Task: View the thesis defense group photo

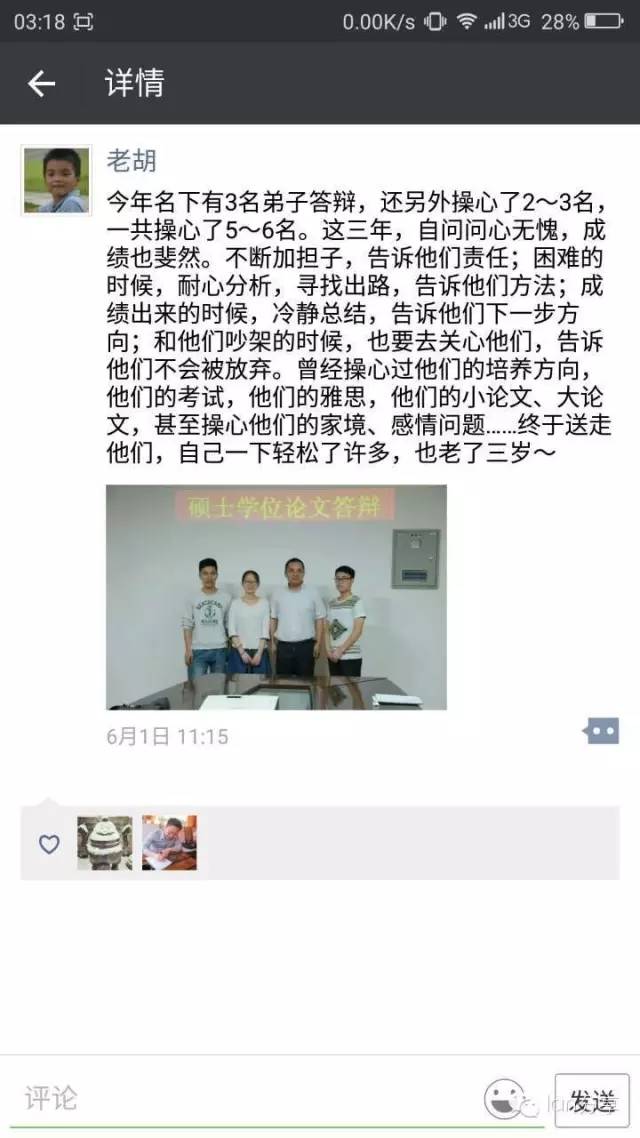Action: coord(276,597)
